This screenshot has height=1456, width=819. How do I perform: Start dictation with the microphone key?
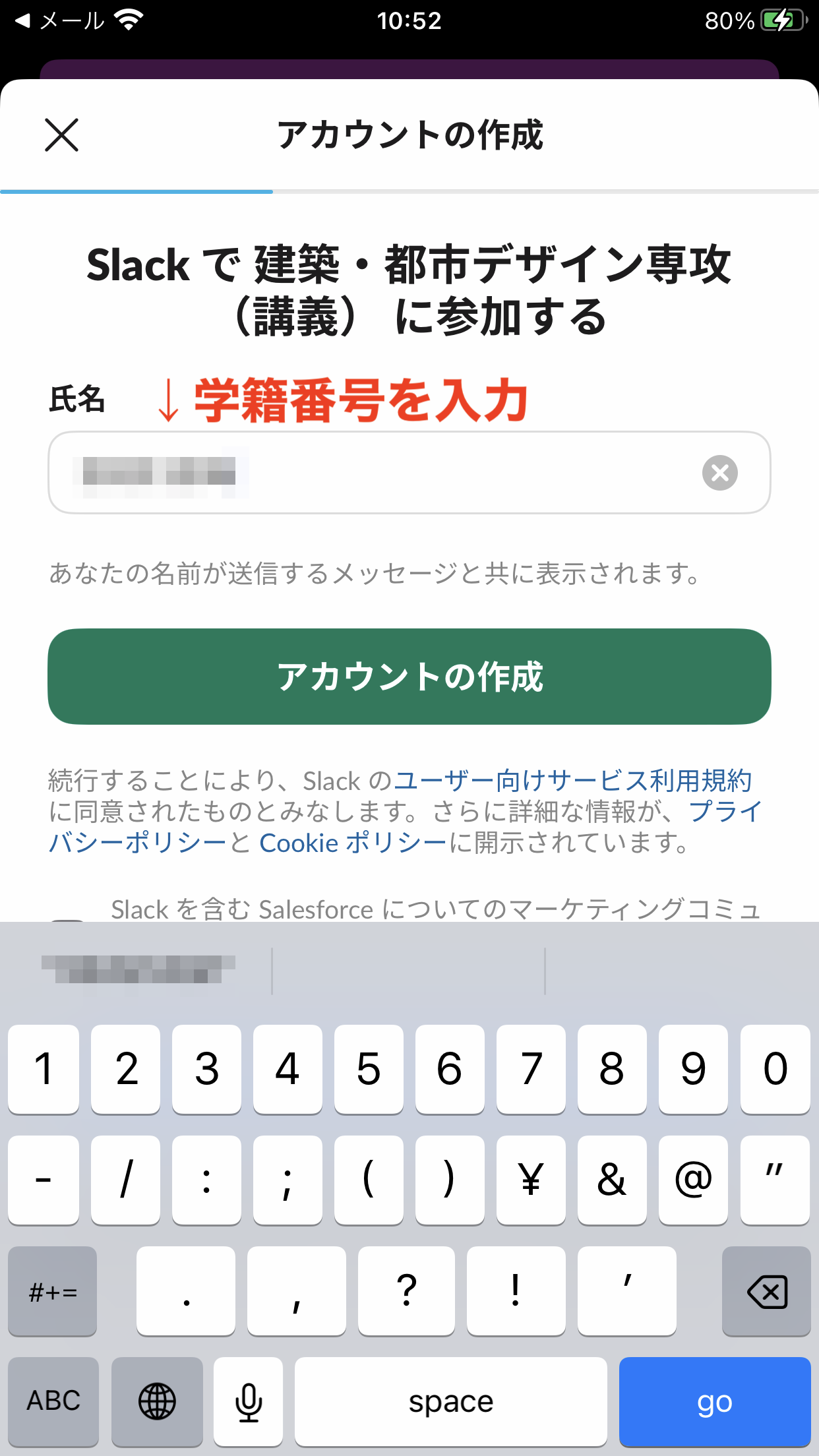[x=249, y=1401]
